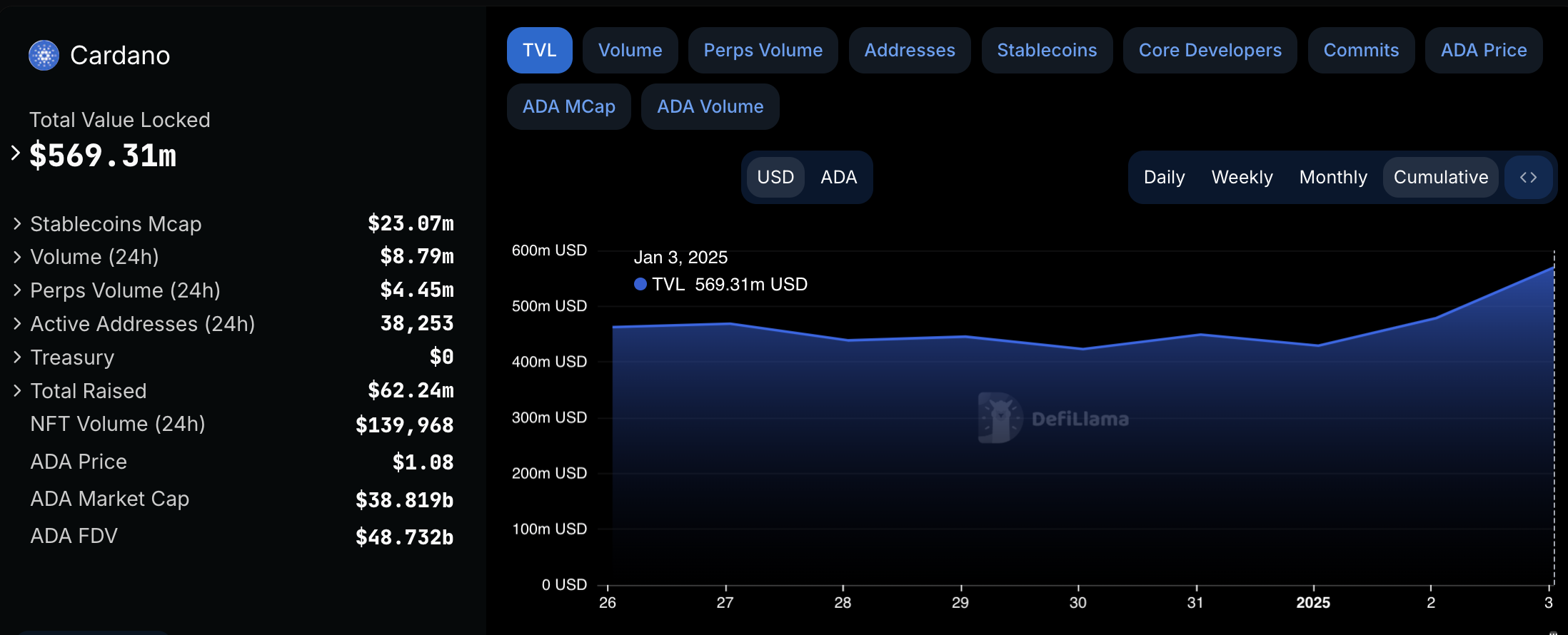Select Cumulative grouping
This screenshot has height=635, width=1568.
point(1440,177)
